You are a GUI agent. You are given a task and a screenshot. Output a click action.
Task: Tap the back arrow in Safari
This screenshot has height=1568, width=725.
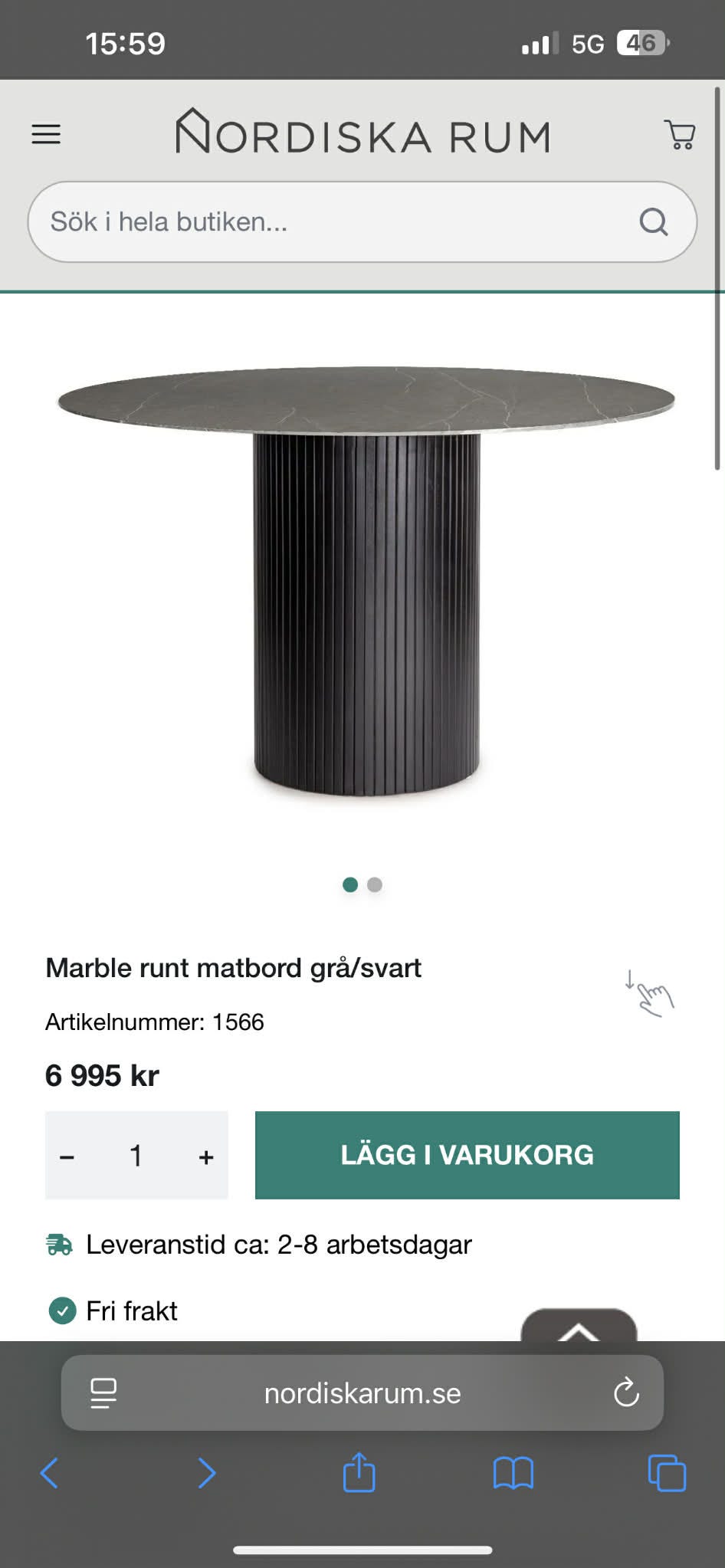click(49, 1473)
